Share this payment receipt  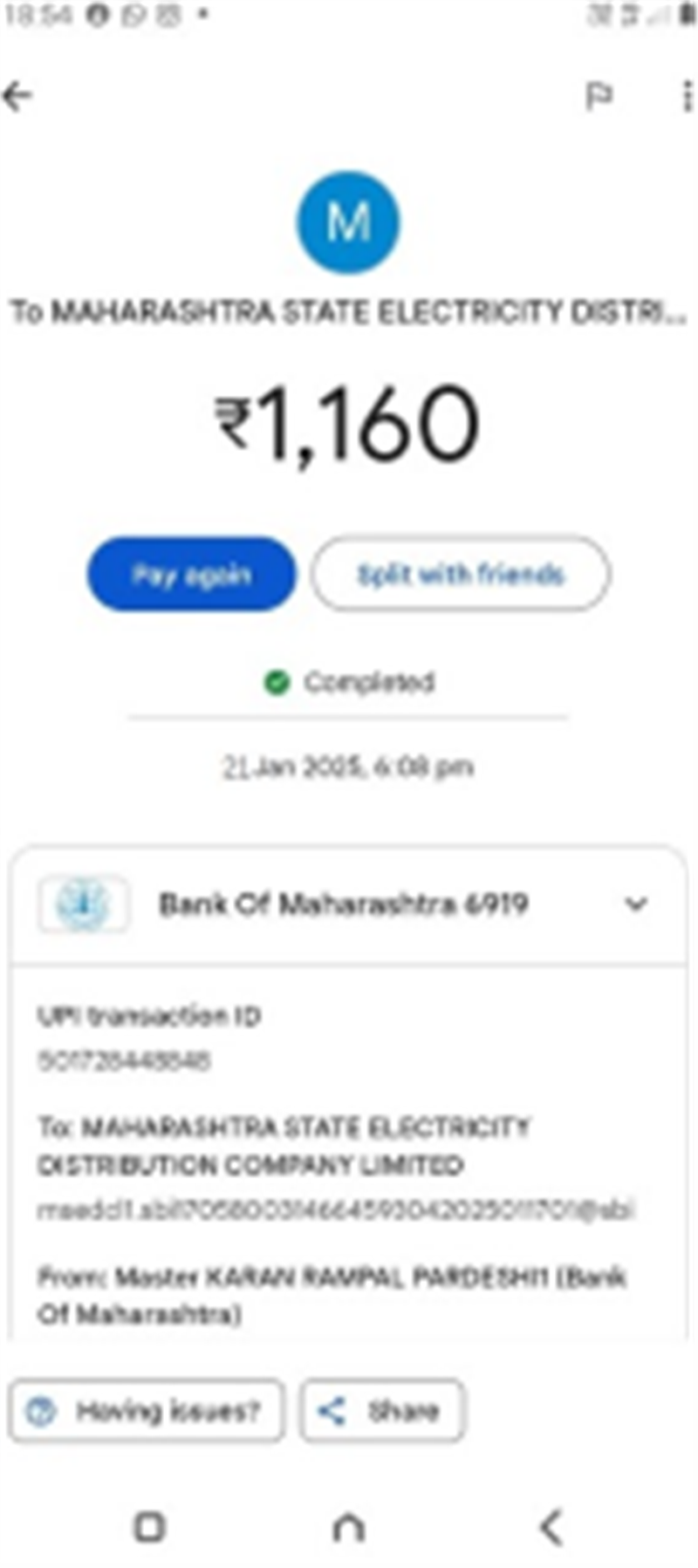[382, 1410]
